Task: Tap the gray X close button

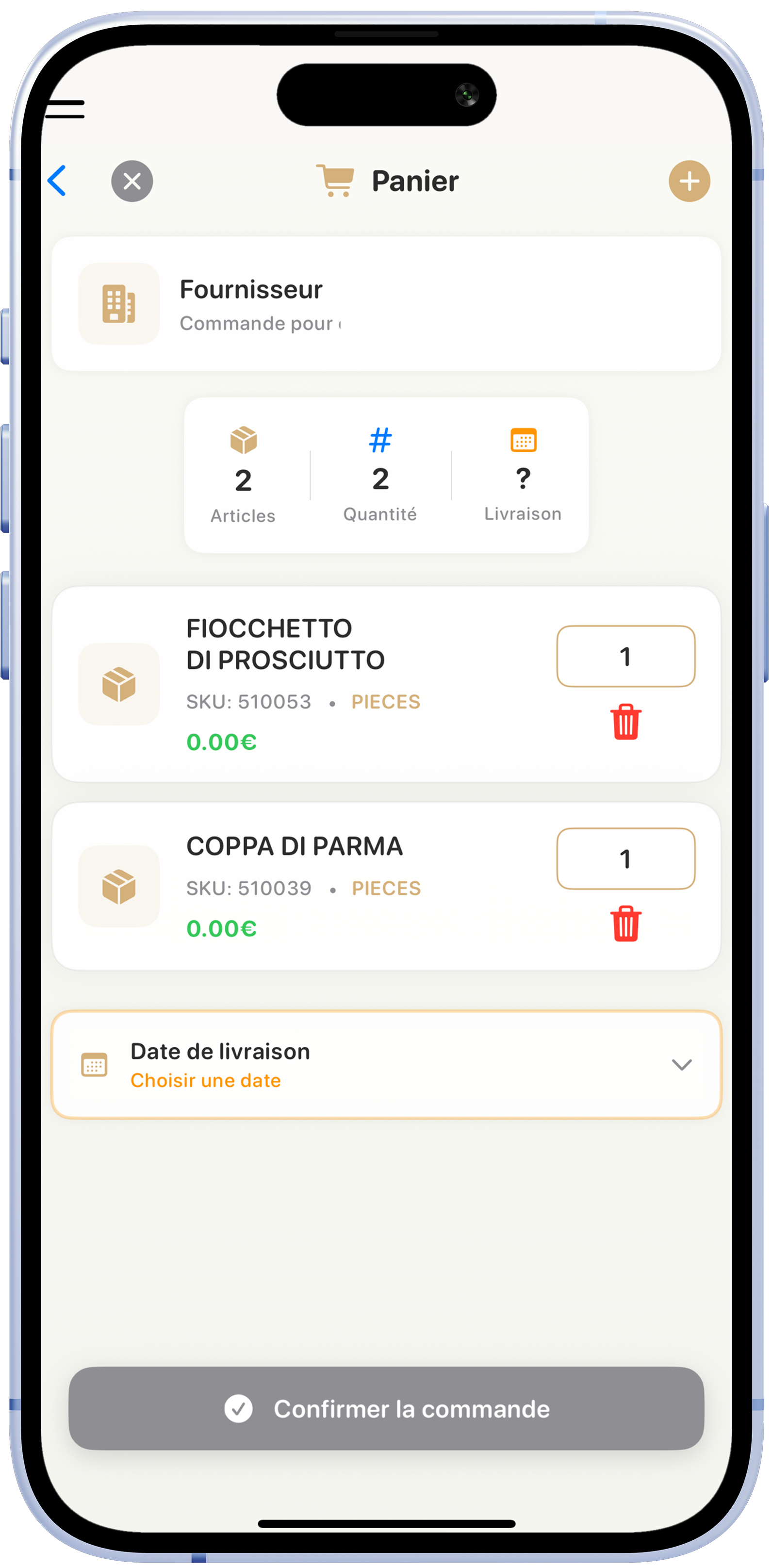Action: click(x=132, y=181)
